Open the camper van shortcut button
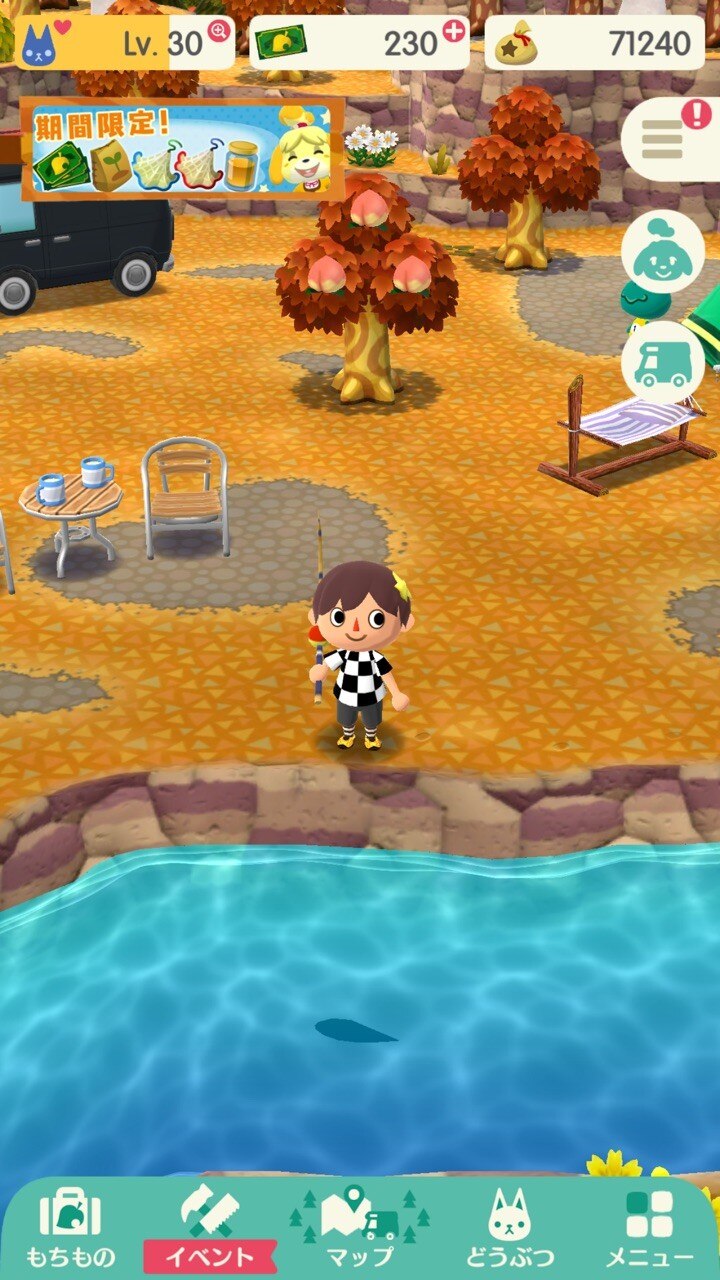This screenshot has height=1280, width=720. click(662, 362)
